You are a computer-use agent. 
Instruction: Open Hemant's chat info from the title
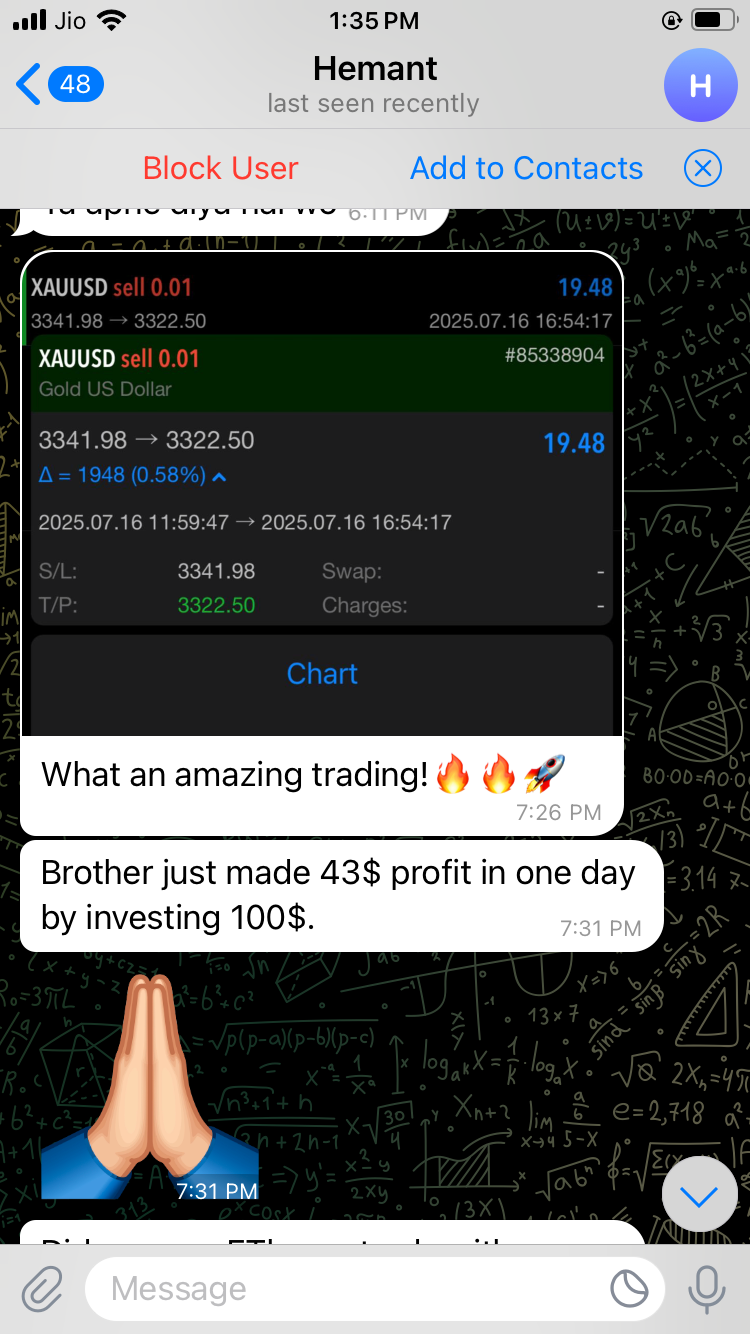(374, 84)
